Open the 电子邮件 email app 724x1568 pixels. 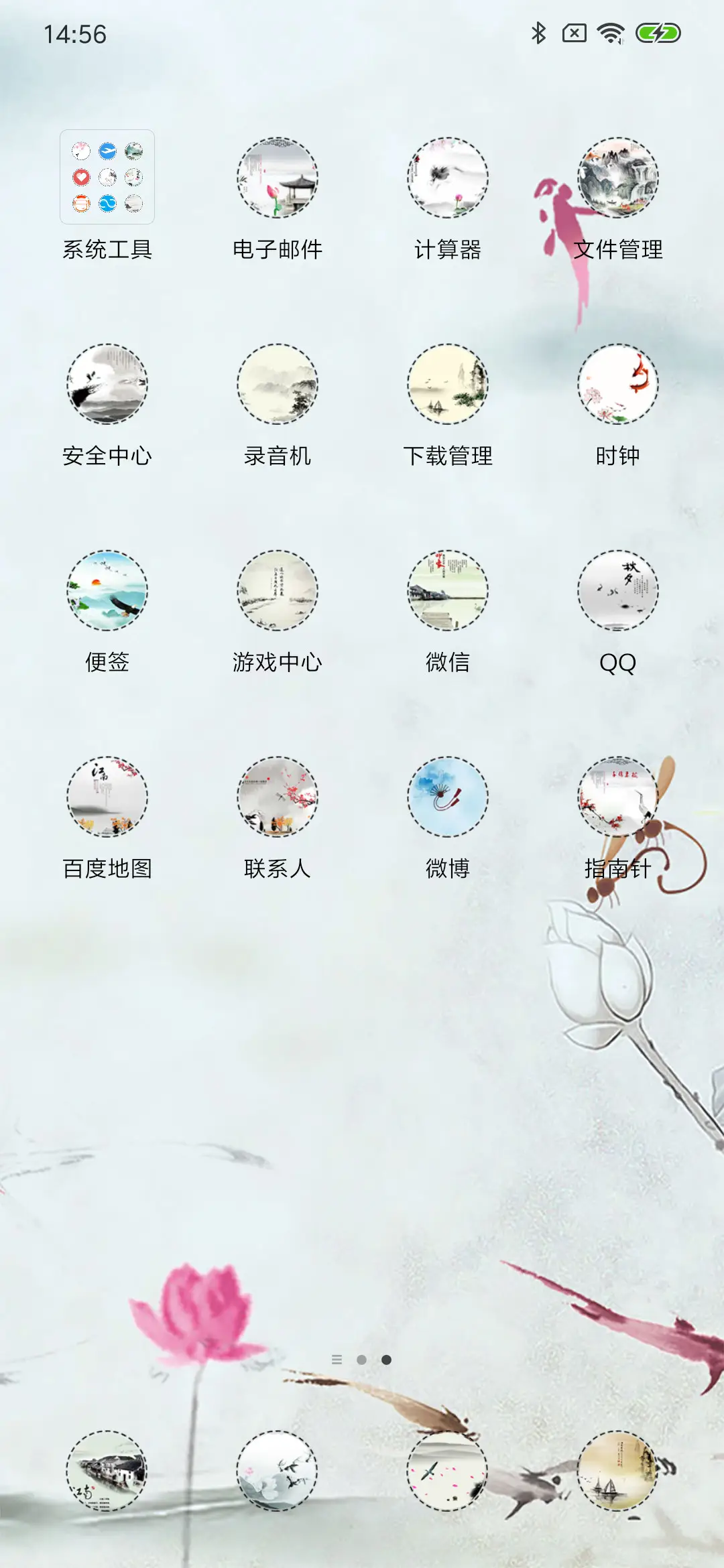click(x=278, y=178)
